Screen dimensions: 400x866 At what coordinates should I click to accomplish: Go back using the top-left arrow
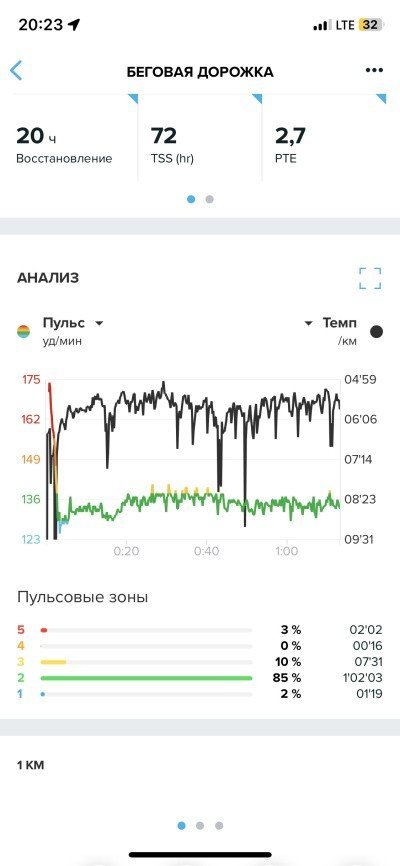17,71
